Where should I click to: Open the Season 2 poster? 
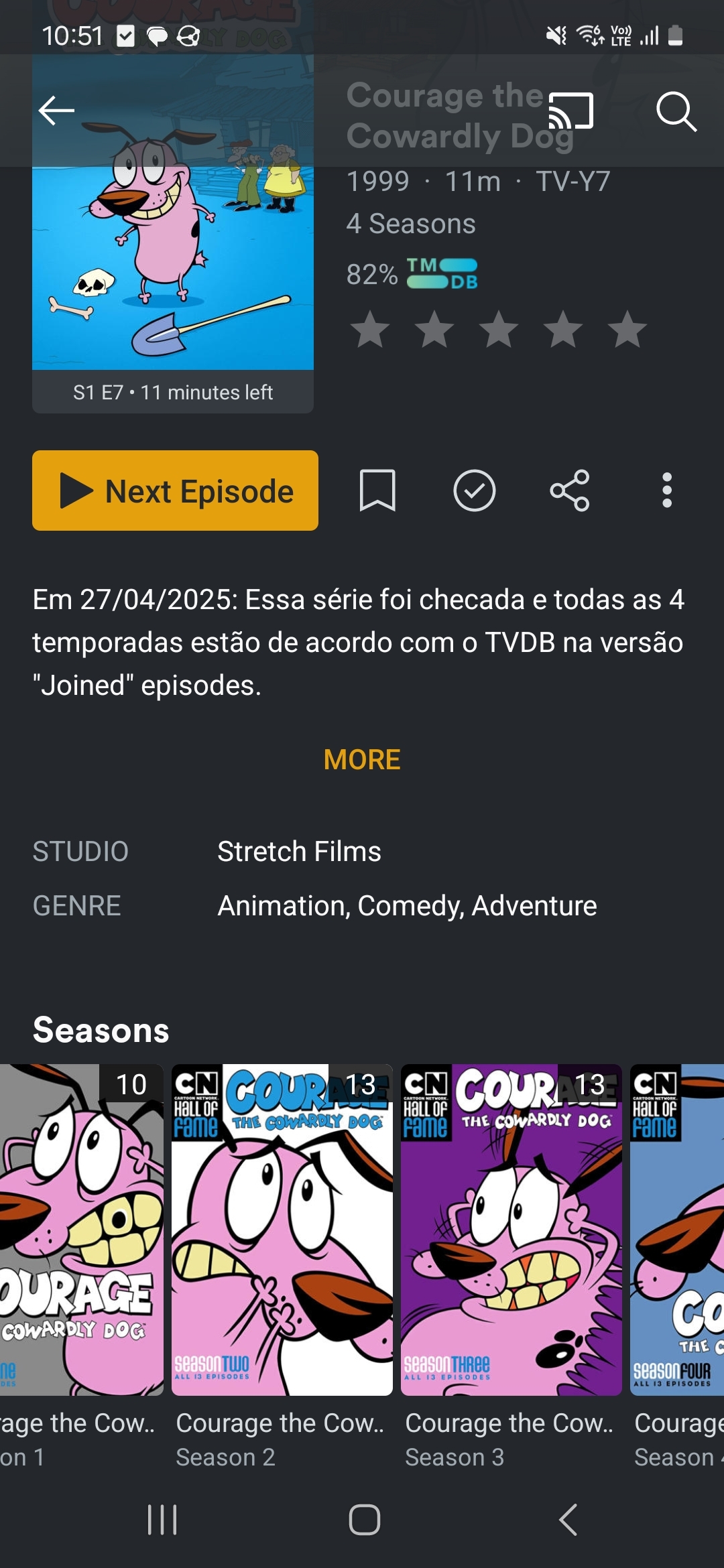(x=282, y=1229)
